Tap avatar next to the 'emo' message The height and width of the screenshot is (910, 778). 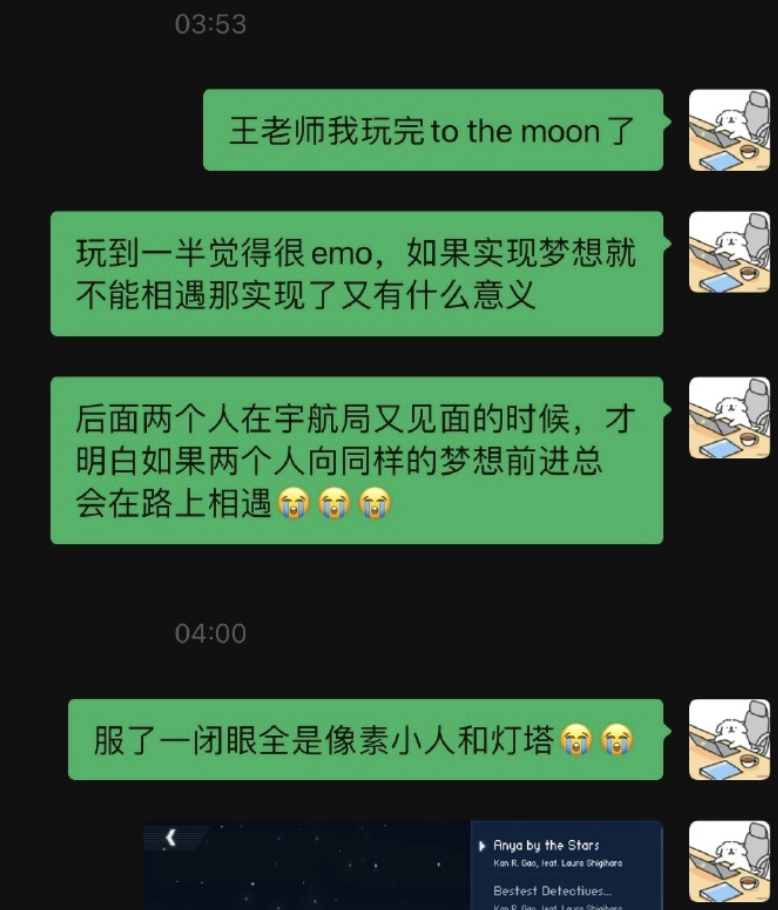(x=729, y=252)
